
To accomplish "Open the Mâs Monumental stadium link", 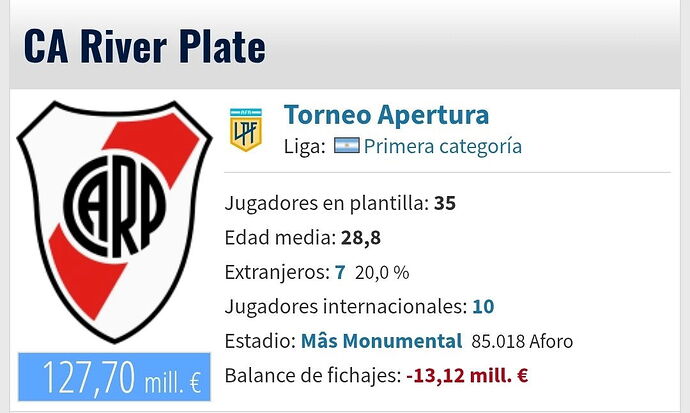I will point(381,341).
